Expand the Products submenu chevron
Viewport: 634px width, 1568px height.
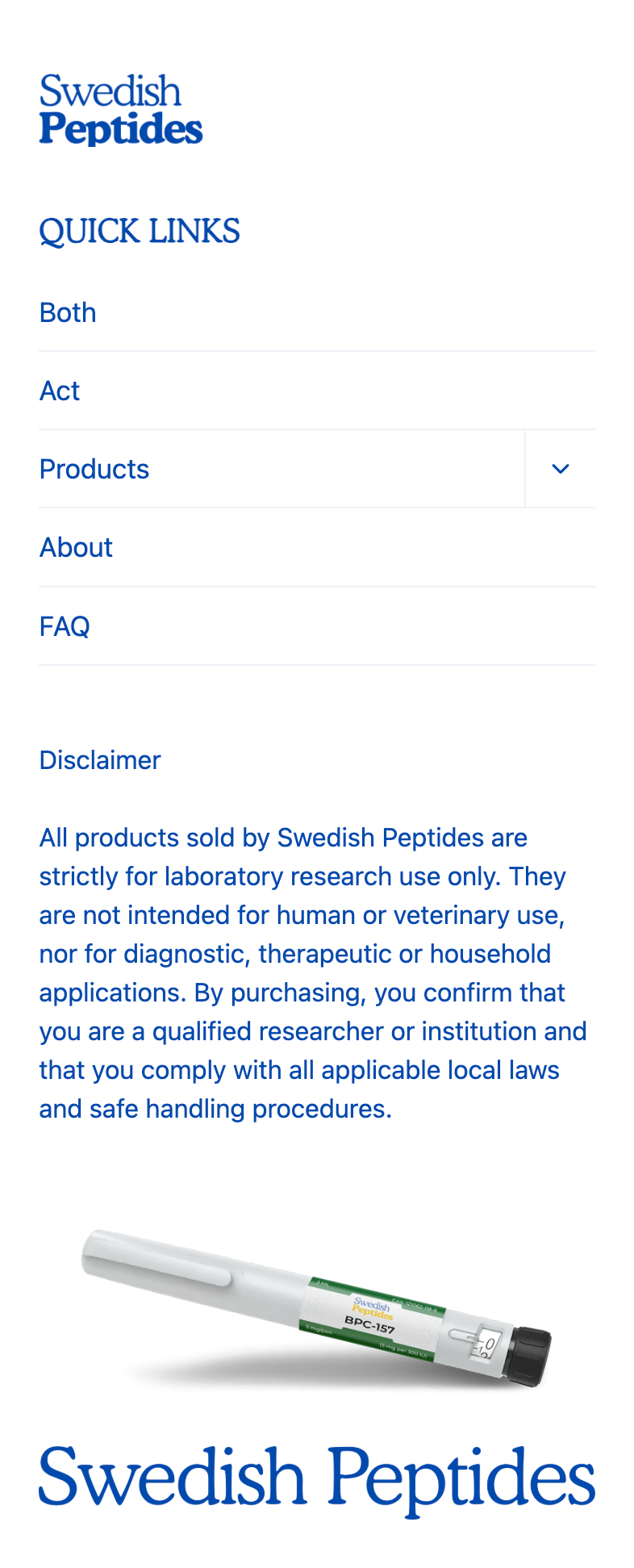pyautogui.click(x=560, y=469)
